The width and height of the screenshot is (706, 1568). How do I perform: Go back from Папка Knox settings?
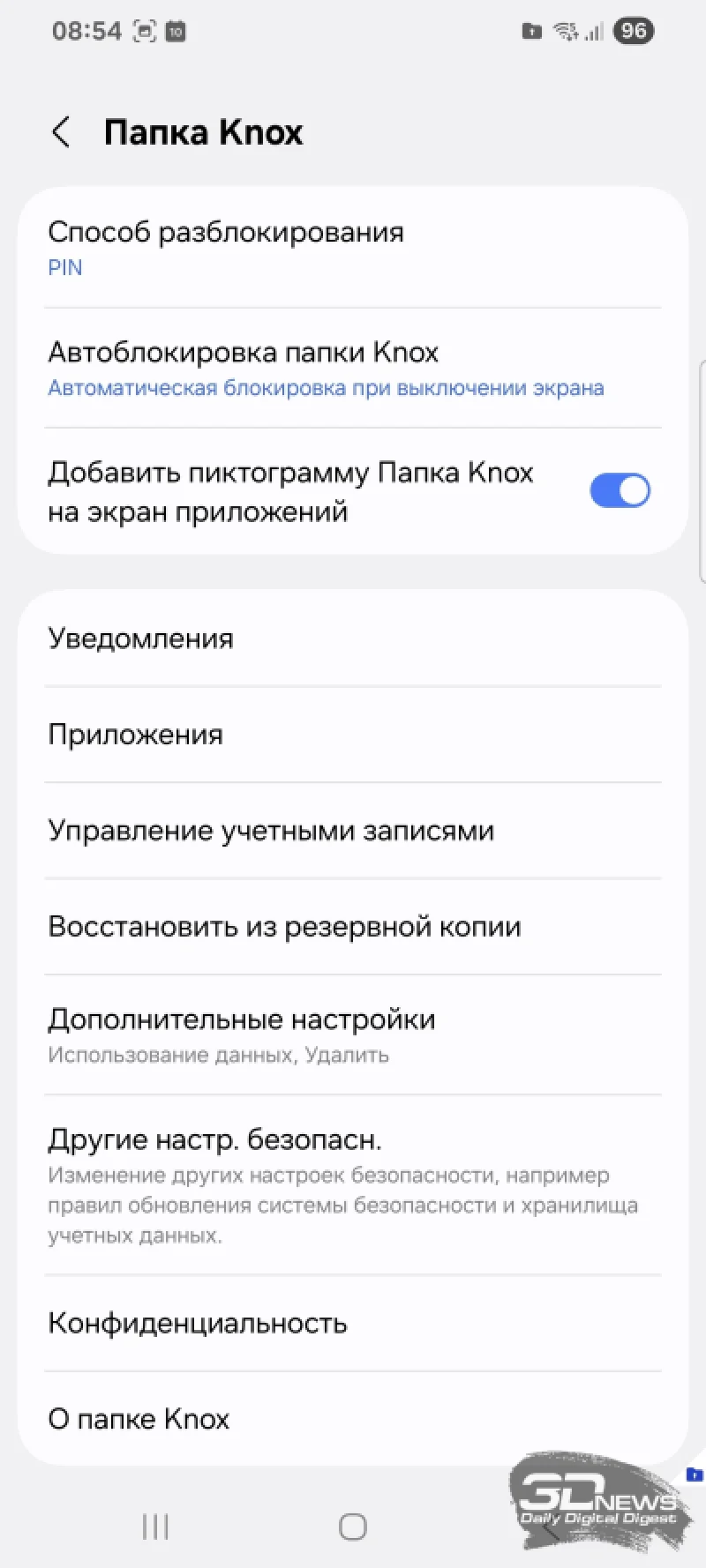[x=60, y=133]
